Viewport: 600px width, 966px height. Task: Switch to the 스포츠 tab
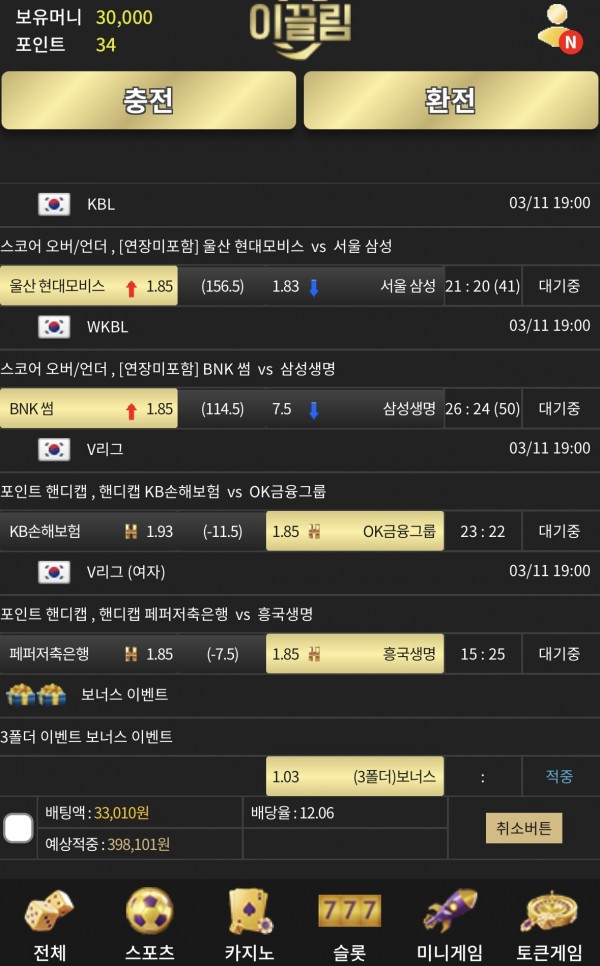coord(149,924)
